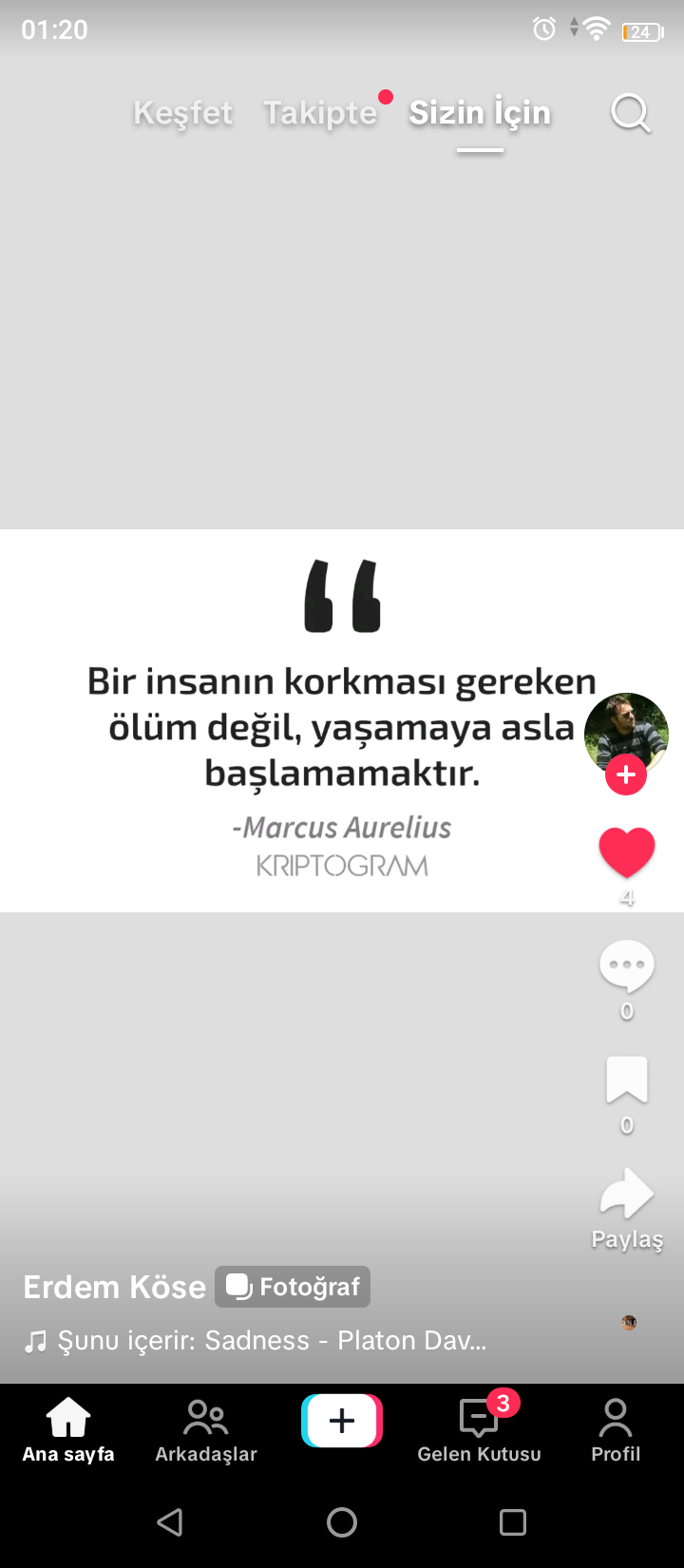Open the Erdem Köse username link

click(x=114, y=1287)
